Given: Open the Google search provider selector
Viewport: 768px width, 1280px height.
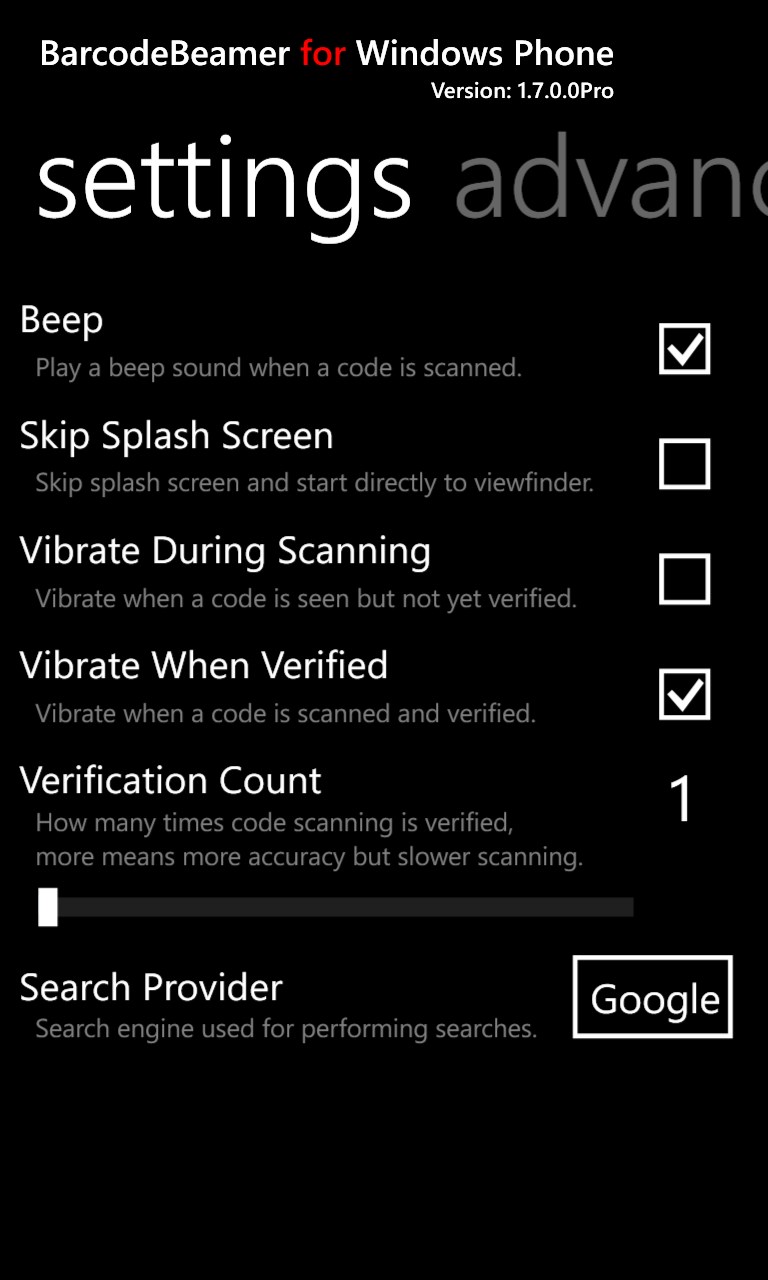Looking at the screenshot, I should click(652, 997).
